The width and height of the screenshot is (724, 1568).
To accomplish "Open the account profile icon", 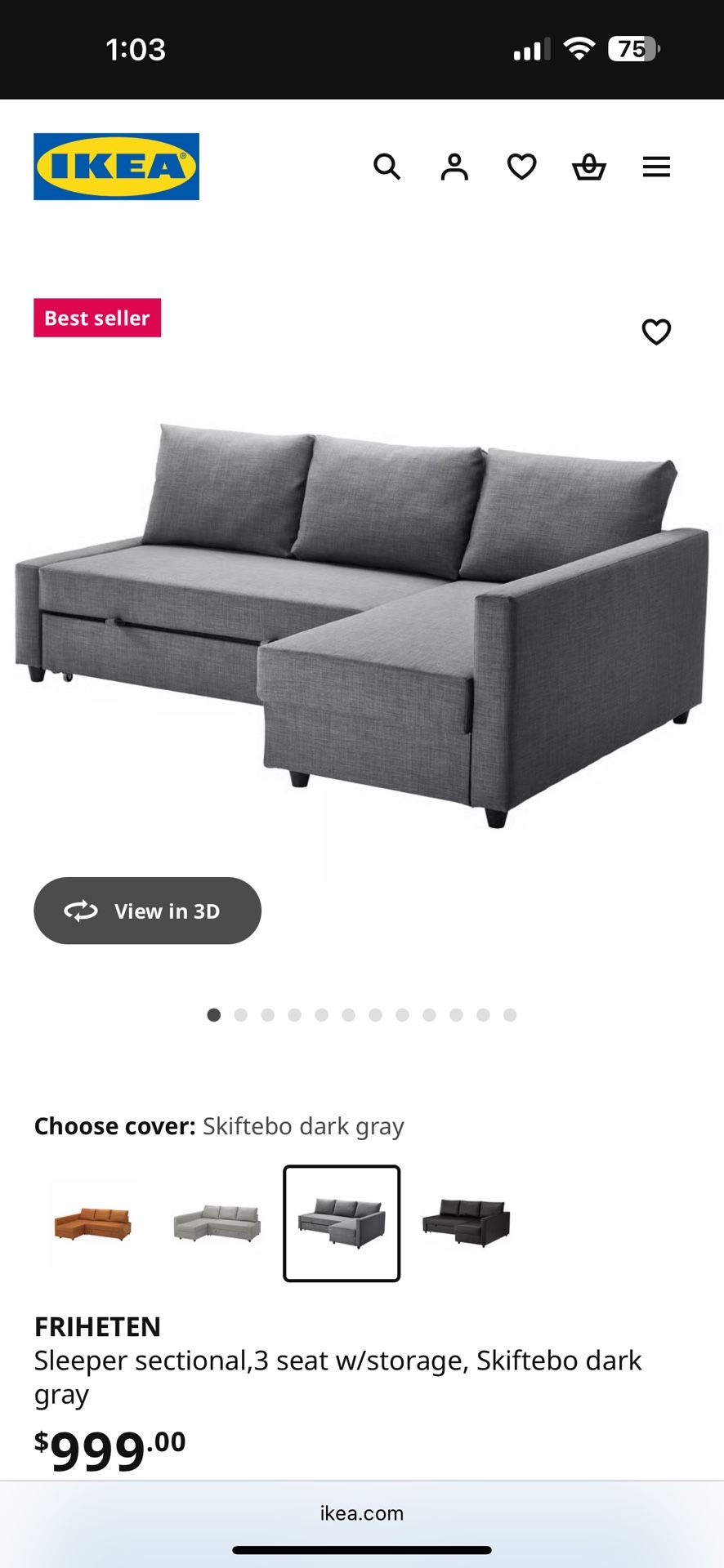I will point(454,167).
